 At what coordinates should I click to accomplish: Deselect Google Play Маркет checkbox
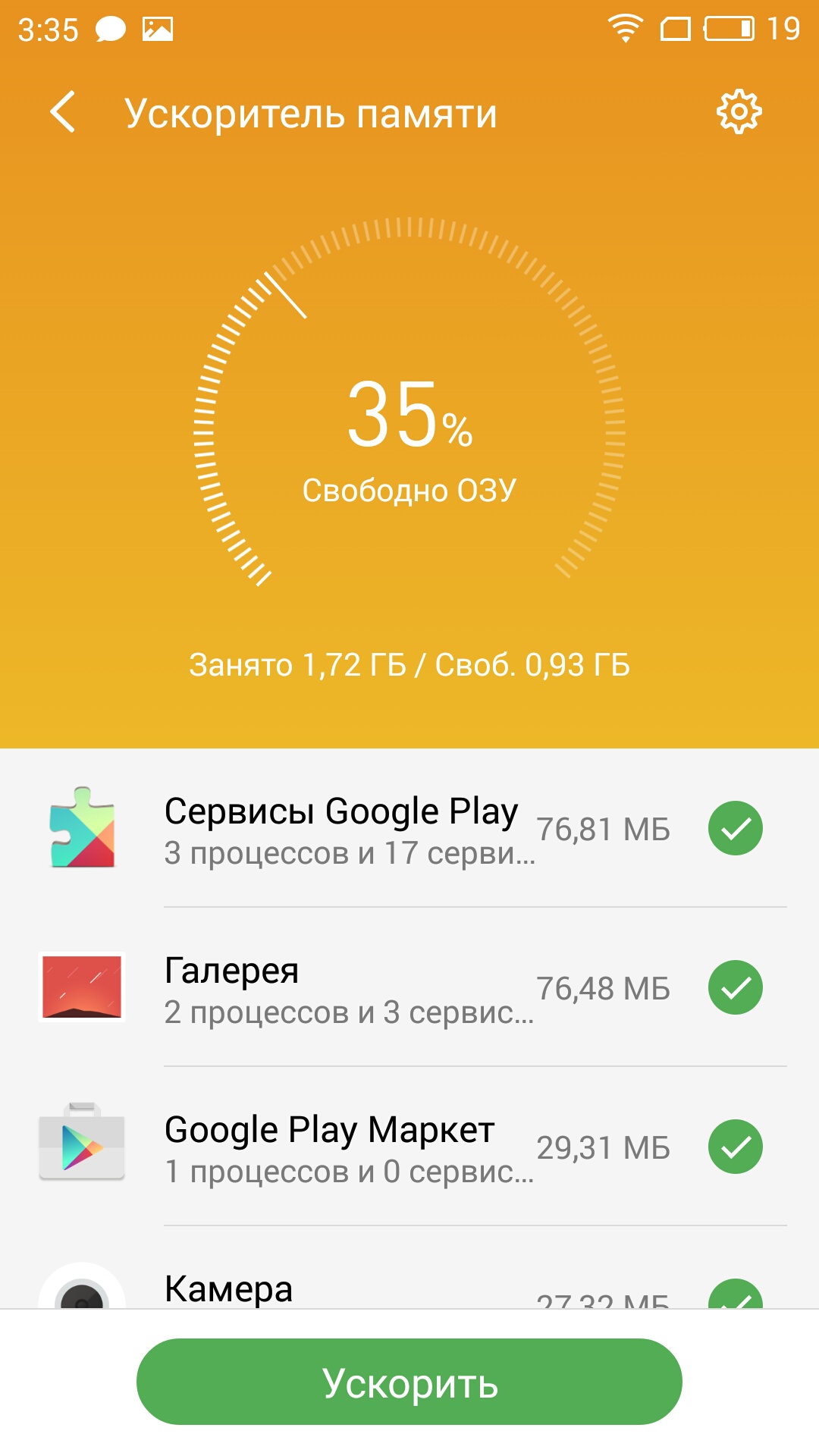coord(735,1147)
